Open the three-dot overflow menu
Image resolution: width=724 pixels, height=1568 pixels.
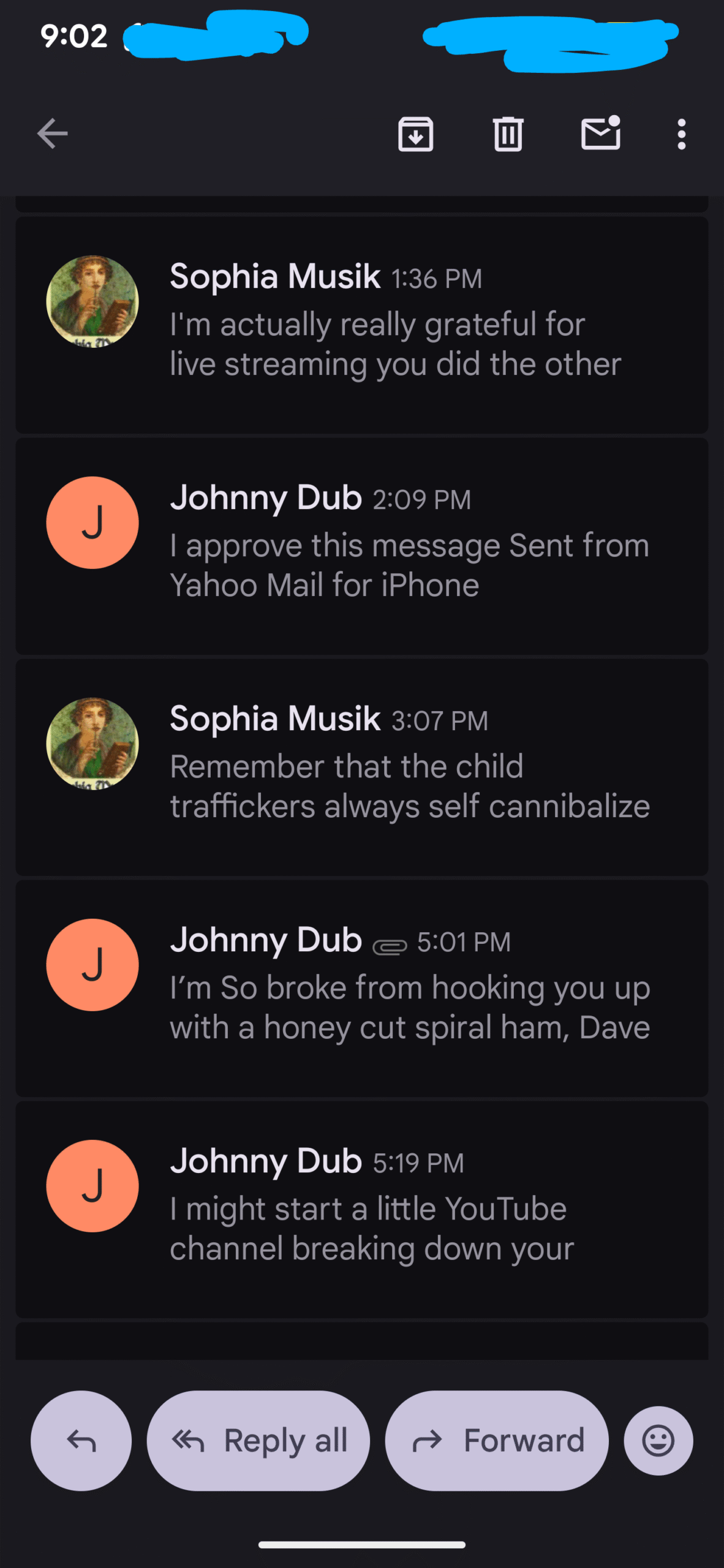coord(681,134)
